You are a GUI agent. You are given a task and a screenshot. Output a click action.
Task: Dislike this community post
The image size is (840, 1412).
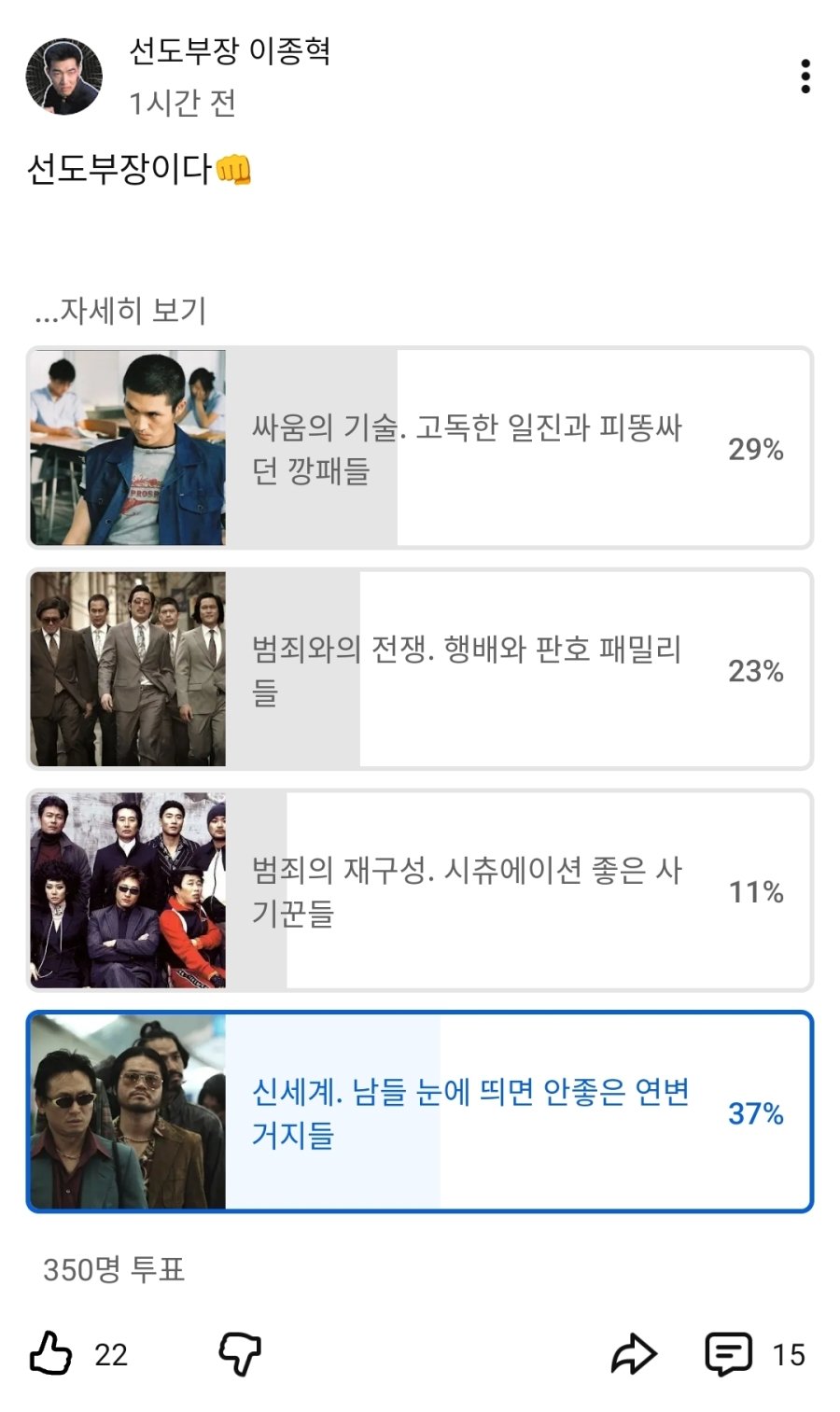click(x=240, y=1353)
